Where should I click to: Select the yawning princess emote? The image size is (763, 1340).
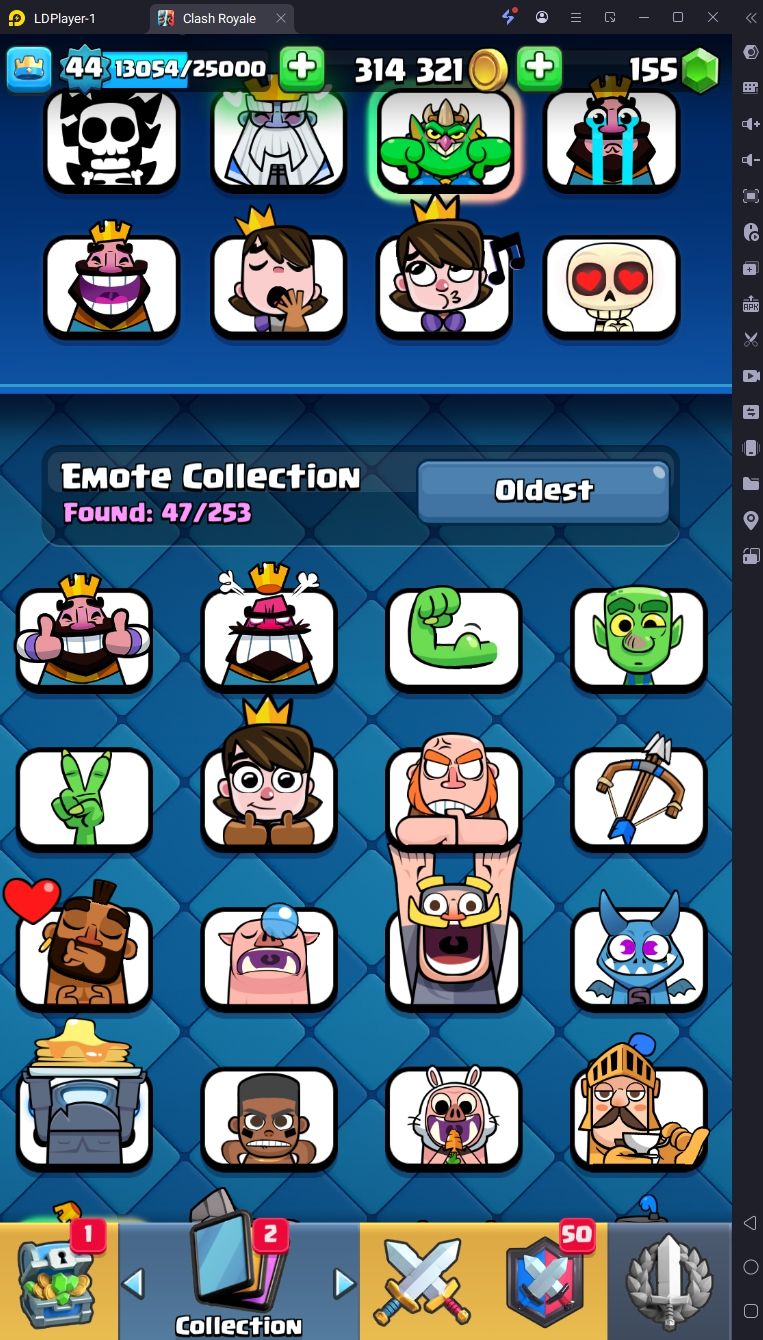277,287
